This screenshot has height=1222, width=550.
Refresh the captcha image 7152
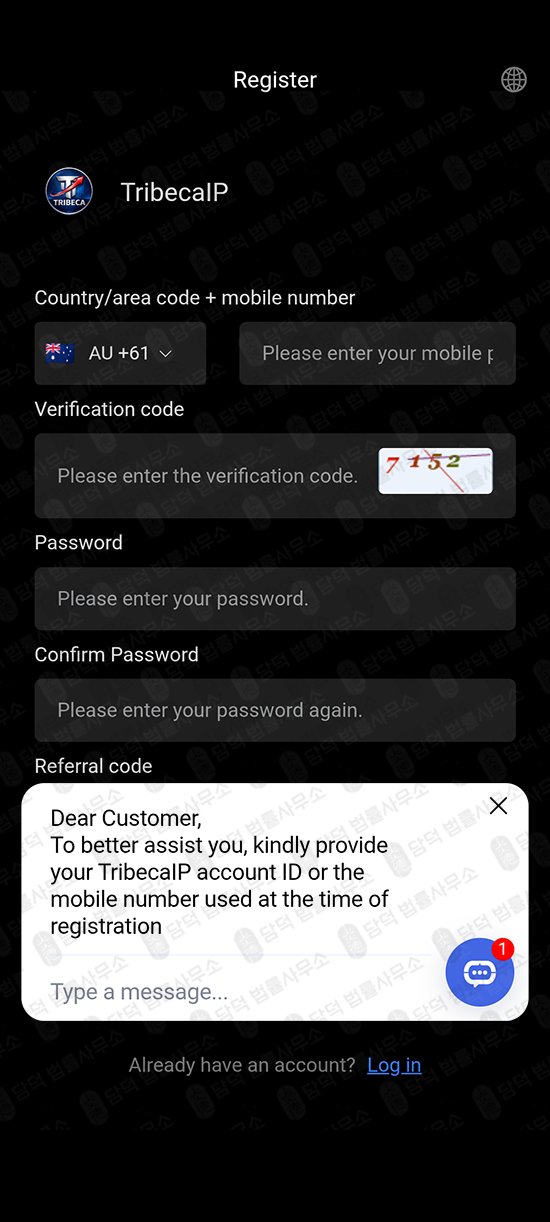pyautogui.click(x=435, y=471)
